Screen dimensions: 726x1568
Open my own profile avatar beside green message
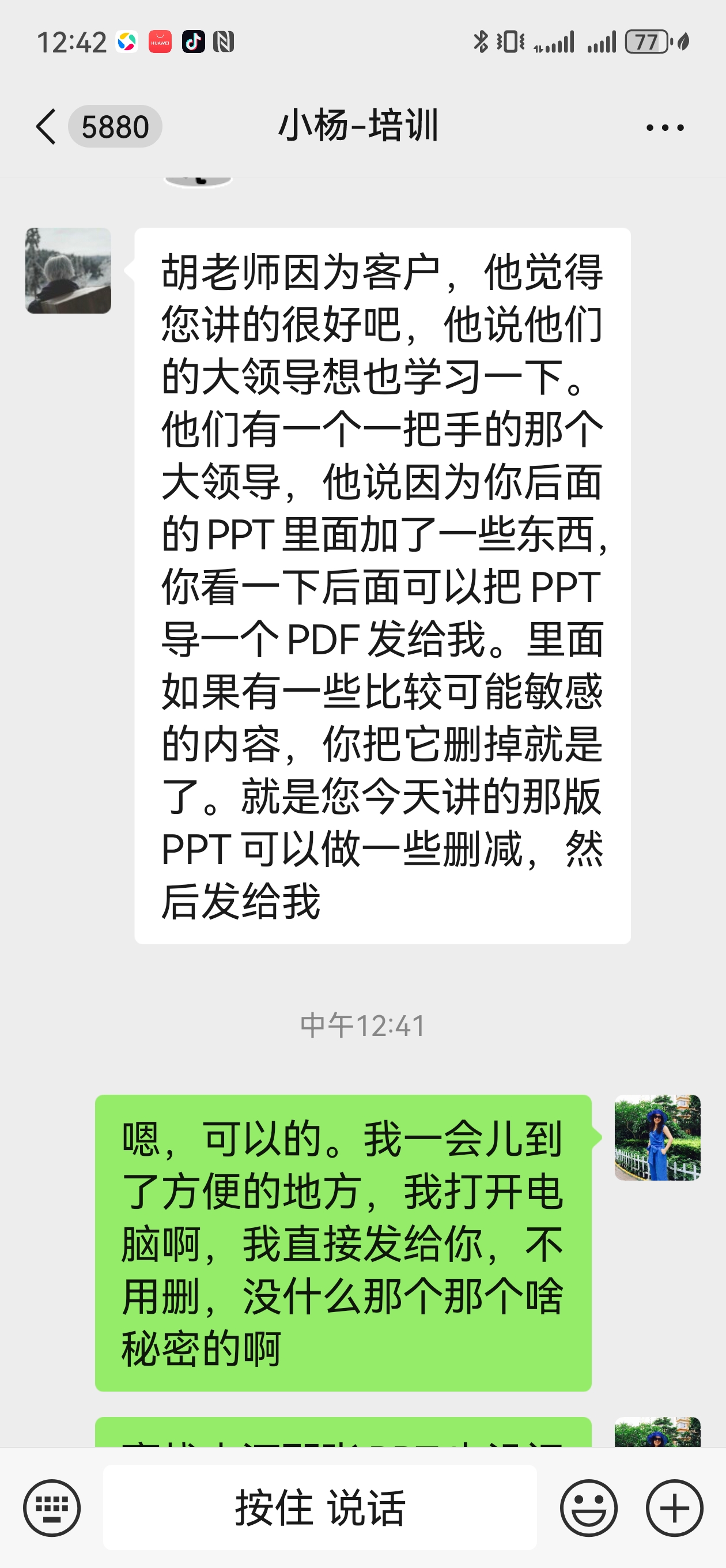(x=657, y=1137)
